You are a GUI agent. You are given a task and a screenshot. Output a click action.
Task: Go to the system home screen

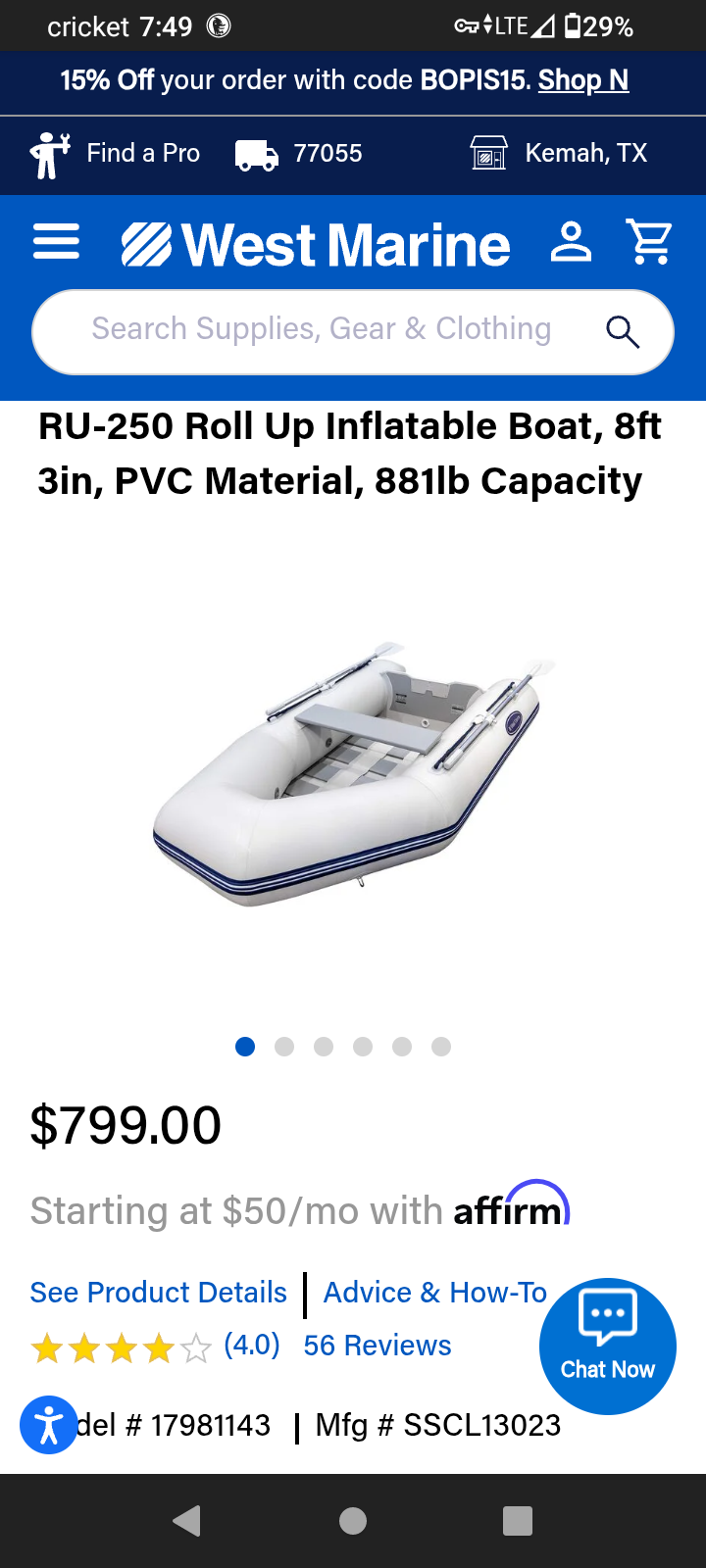coord(353,1521)
